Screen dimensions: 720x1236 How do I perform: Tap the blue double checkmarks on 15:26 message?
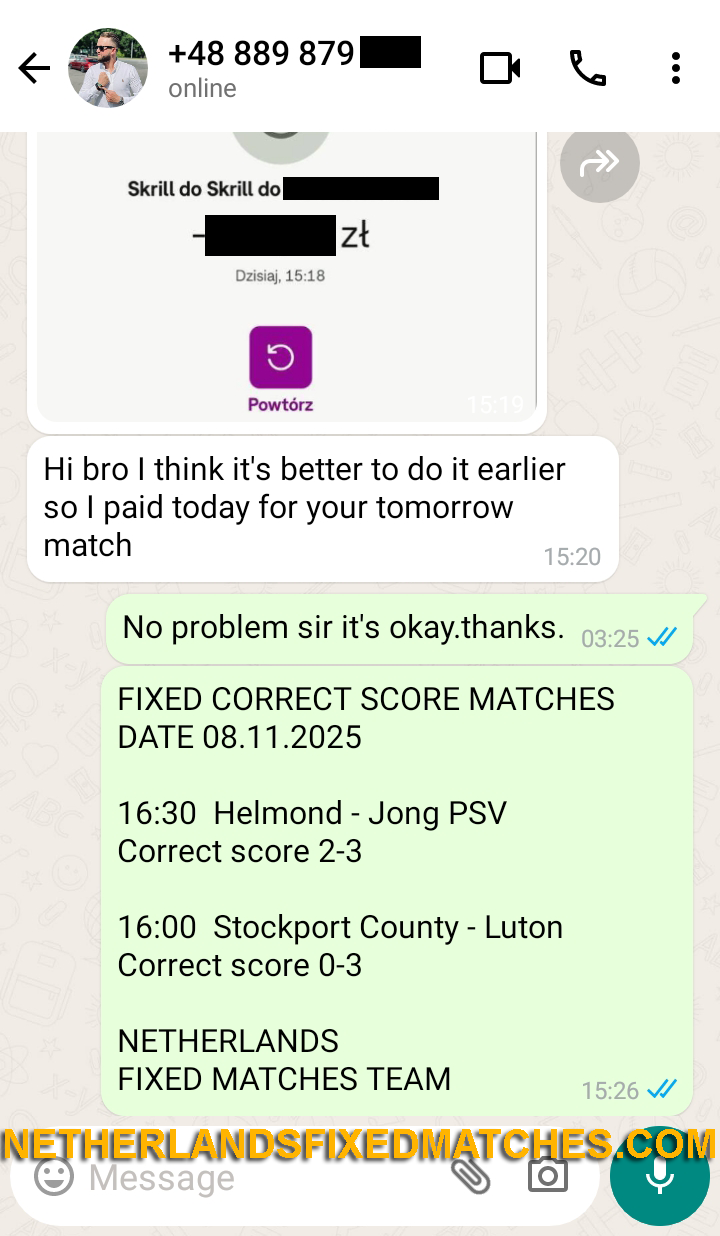(662, 1092)
